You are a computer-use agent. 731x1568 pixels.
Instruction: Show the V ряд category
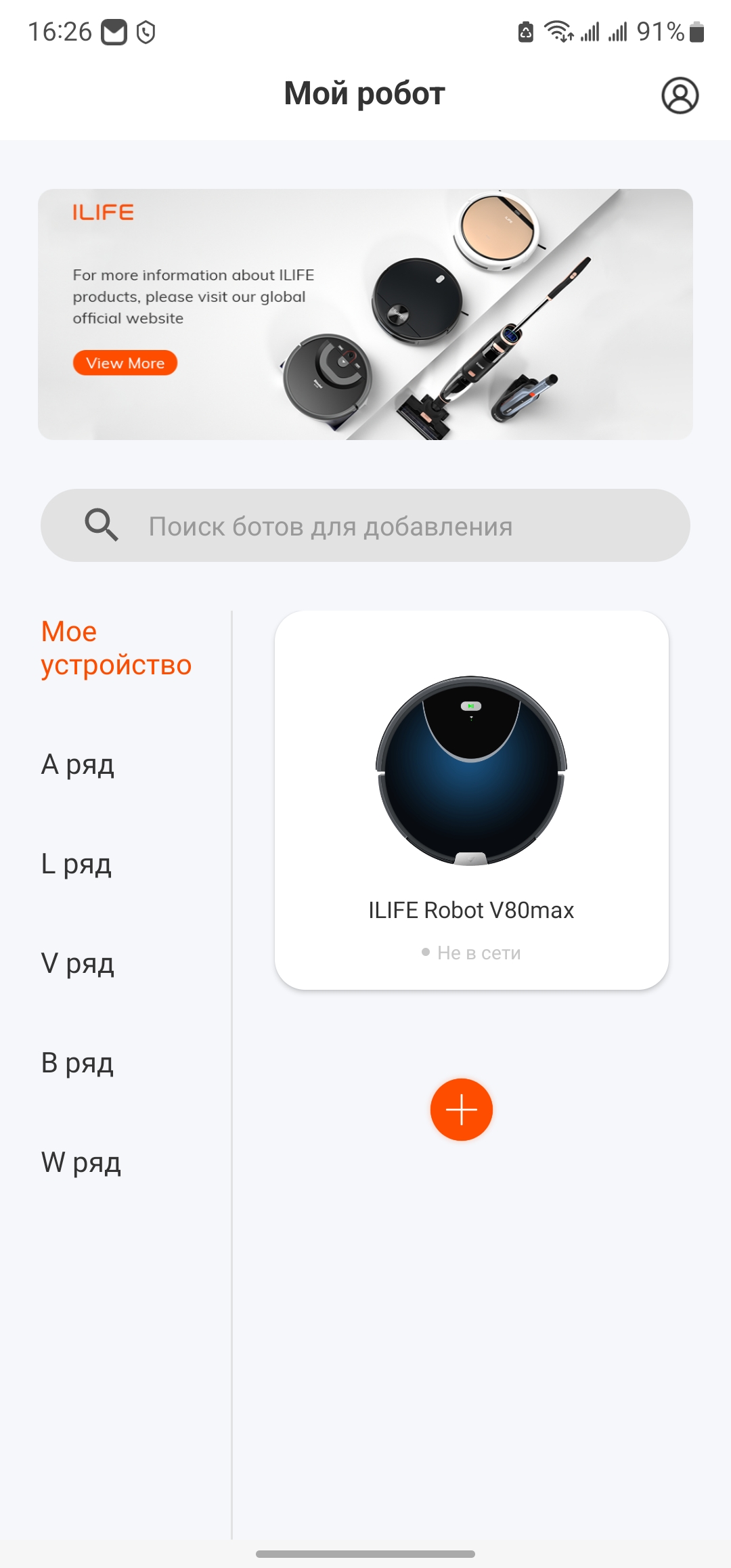click(x=78, y=963)
